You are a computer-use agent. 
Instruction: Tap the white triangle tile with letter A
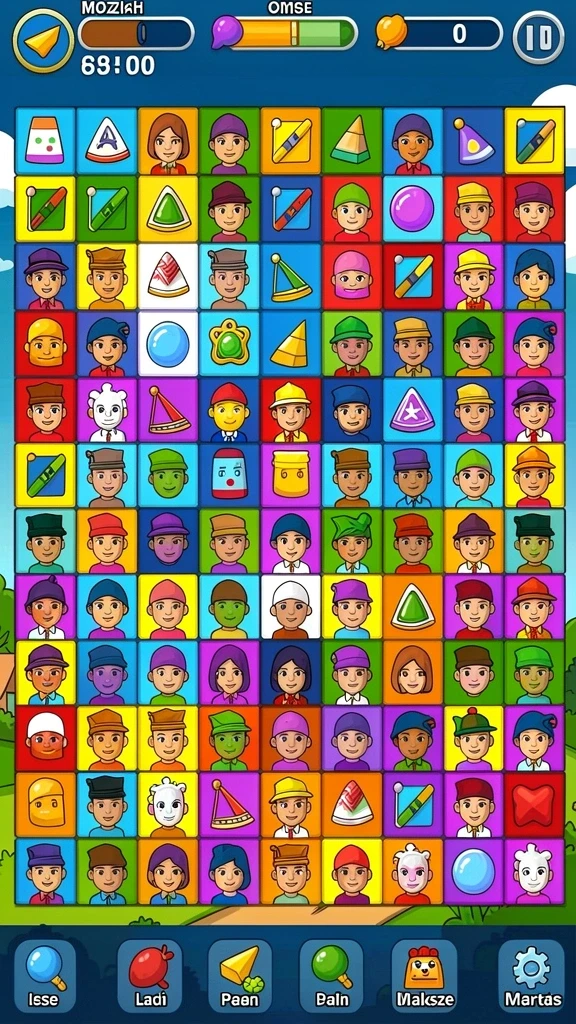point(106,140)
